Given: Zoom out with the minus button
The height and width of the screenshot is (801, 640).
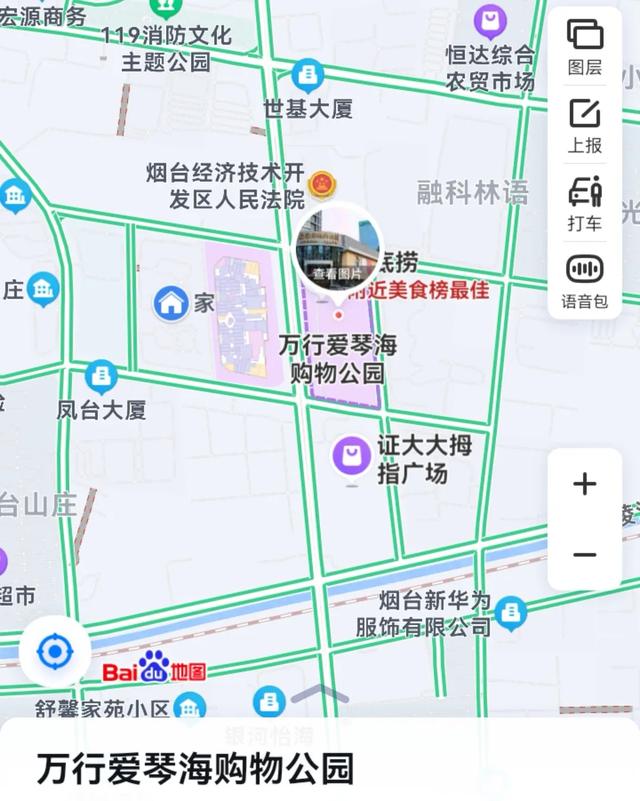Looking at the screenshot, I should (x=585, y=554).
